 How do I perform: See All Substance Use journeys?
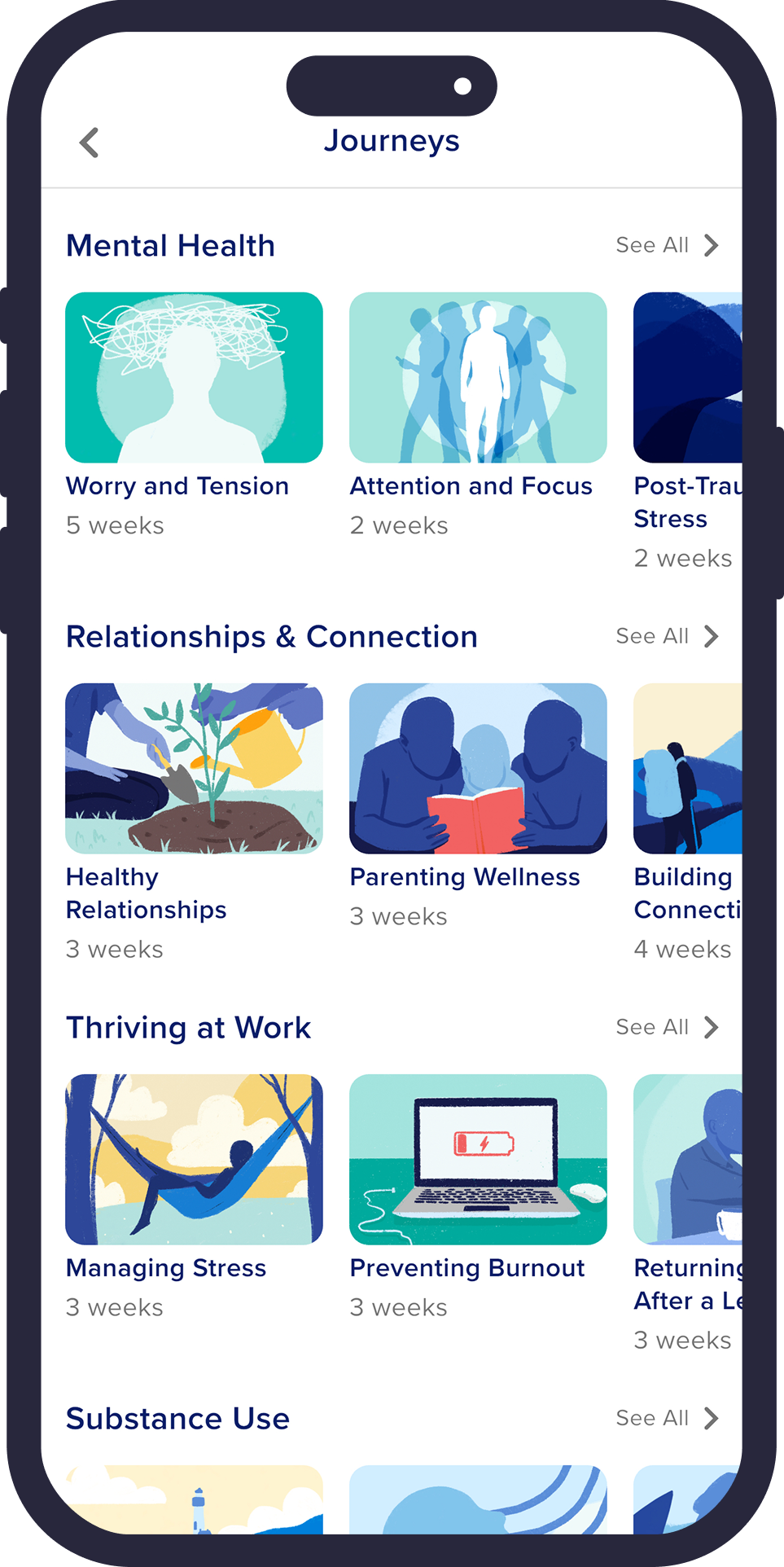click(652, 1418)
